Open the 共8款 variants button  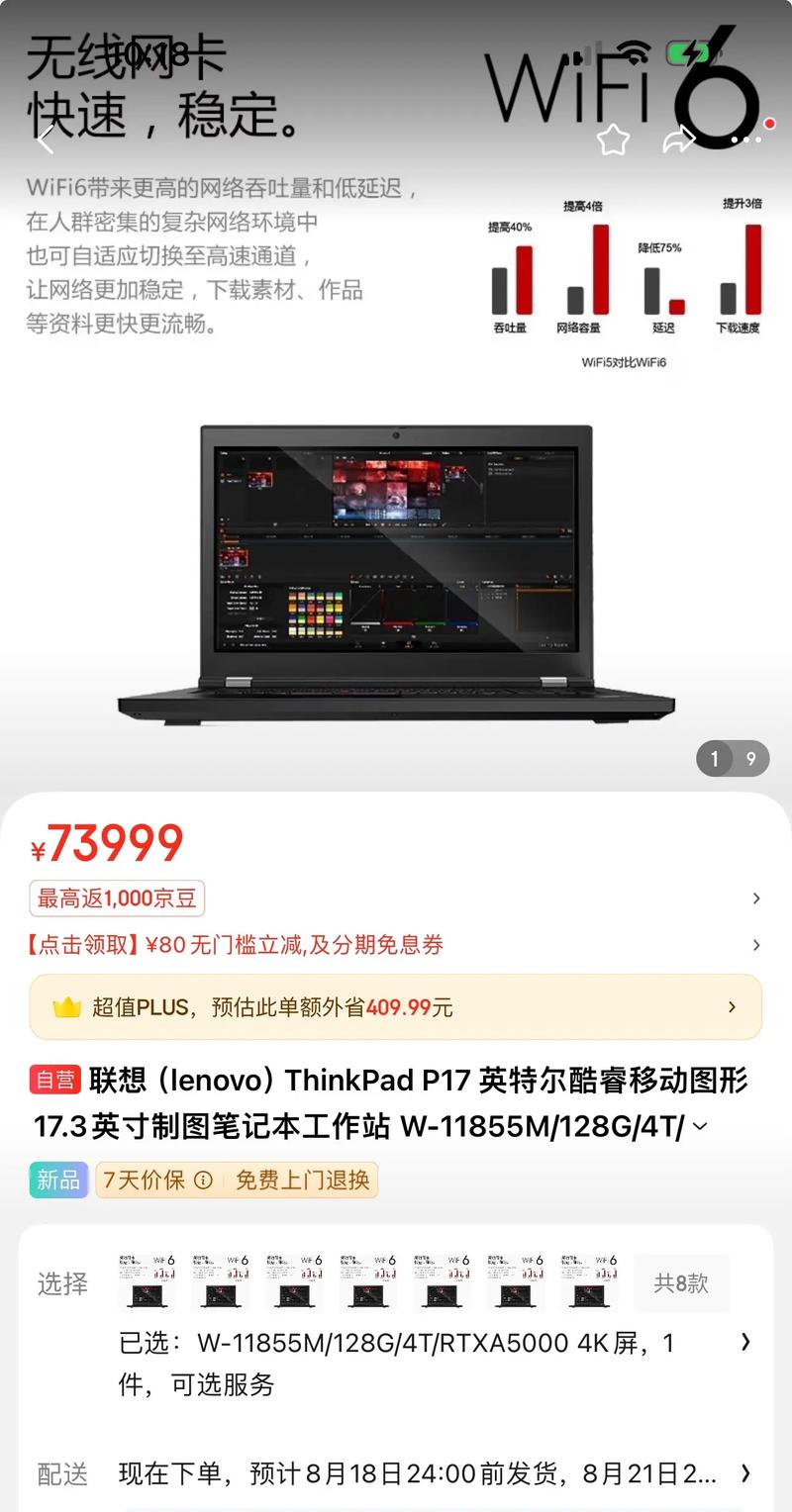[682, 1283]
